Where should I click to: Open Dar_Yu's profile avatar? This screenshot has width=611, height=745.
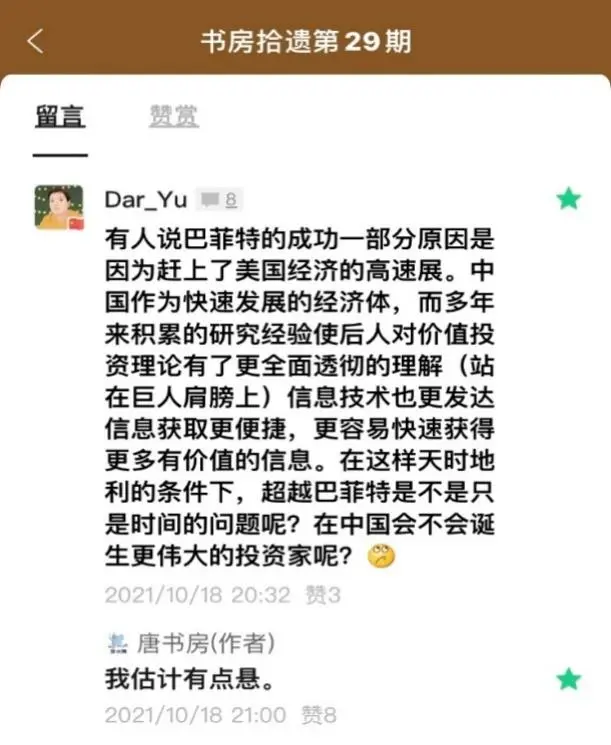(x=59, y=207)
